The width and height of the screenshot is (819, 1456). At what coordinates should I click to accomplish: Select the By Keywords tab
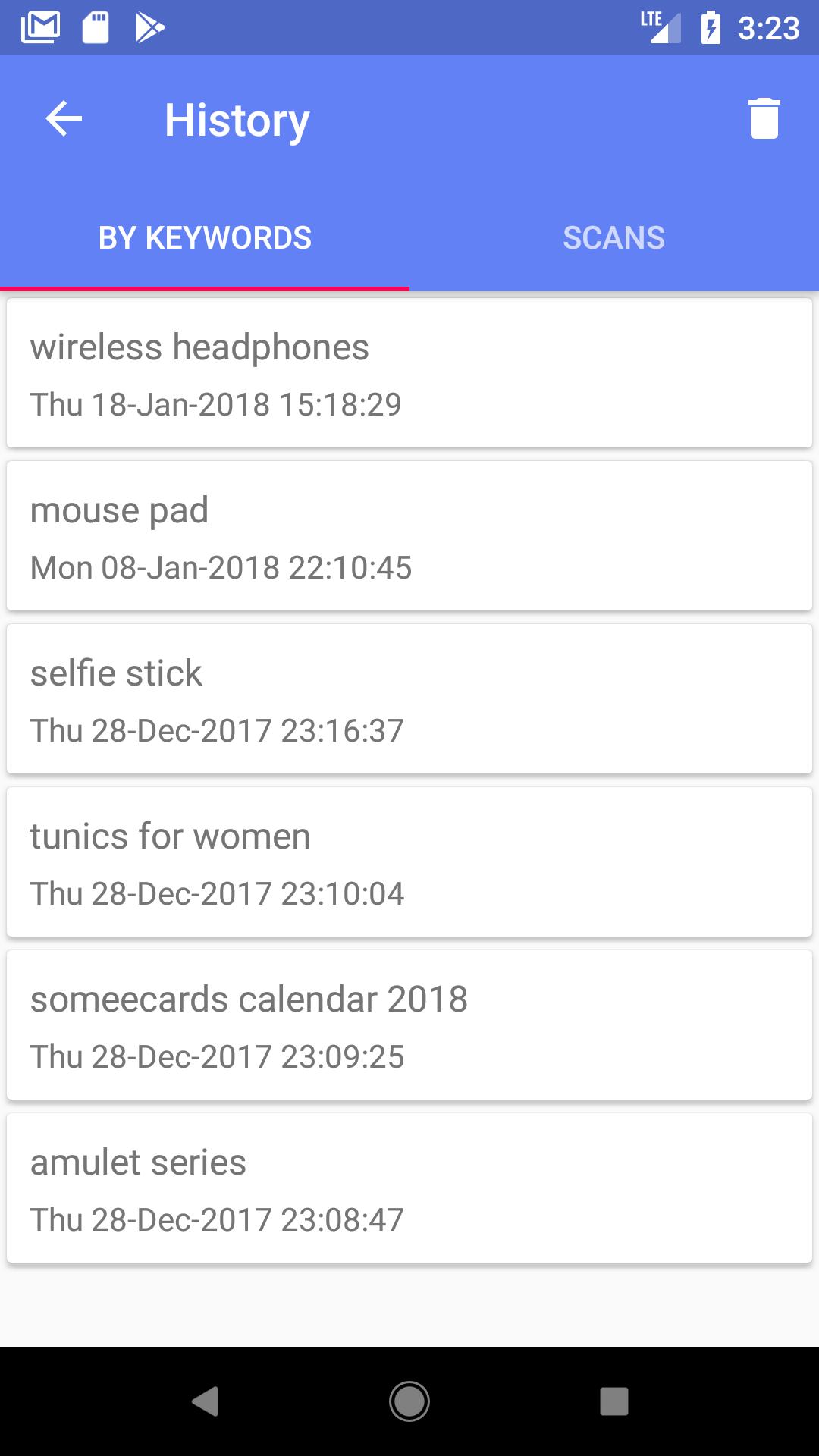click(205, 238)
